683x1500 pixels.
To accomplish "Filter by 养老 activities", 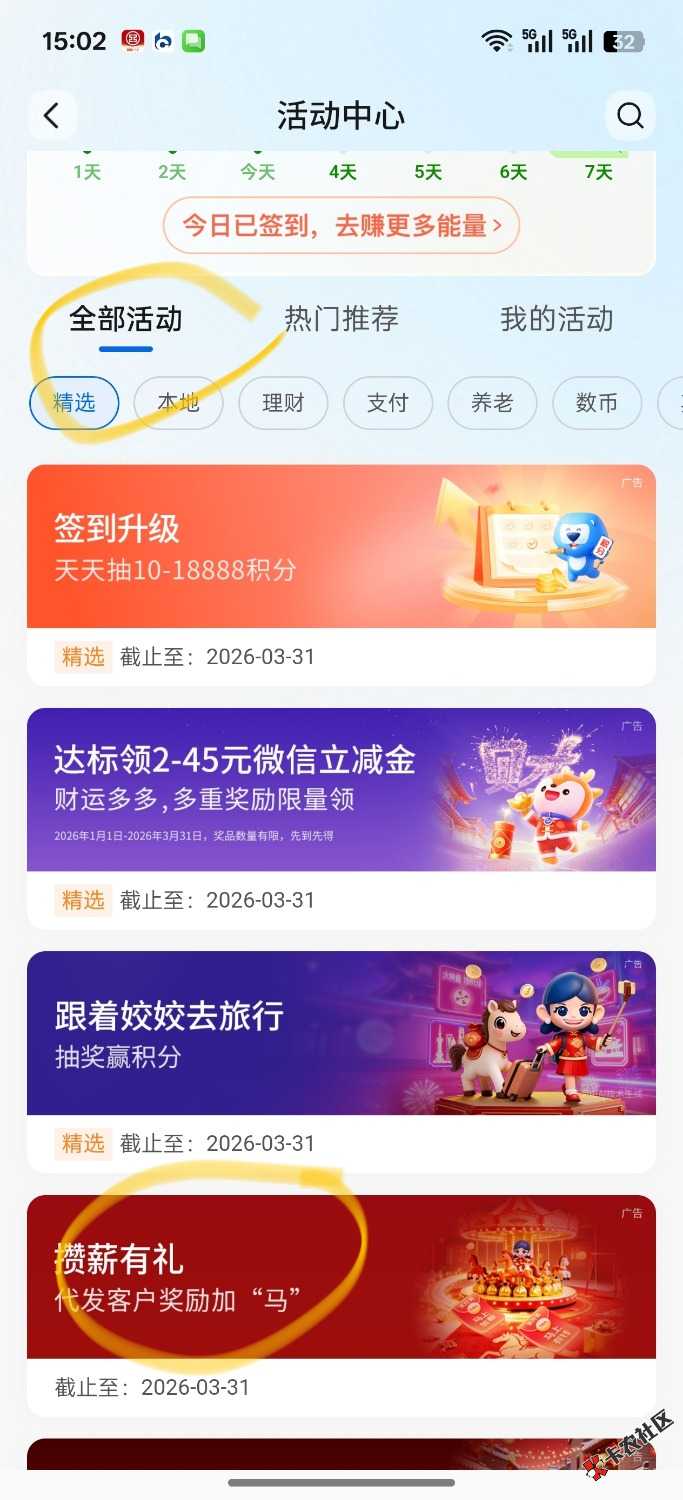I will 492,403.
